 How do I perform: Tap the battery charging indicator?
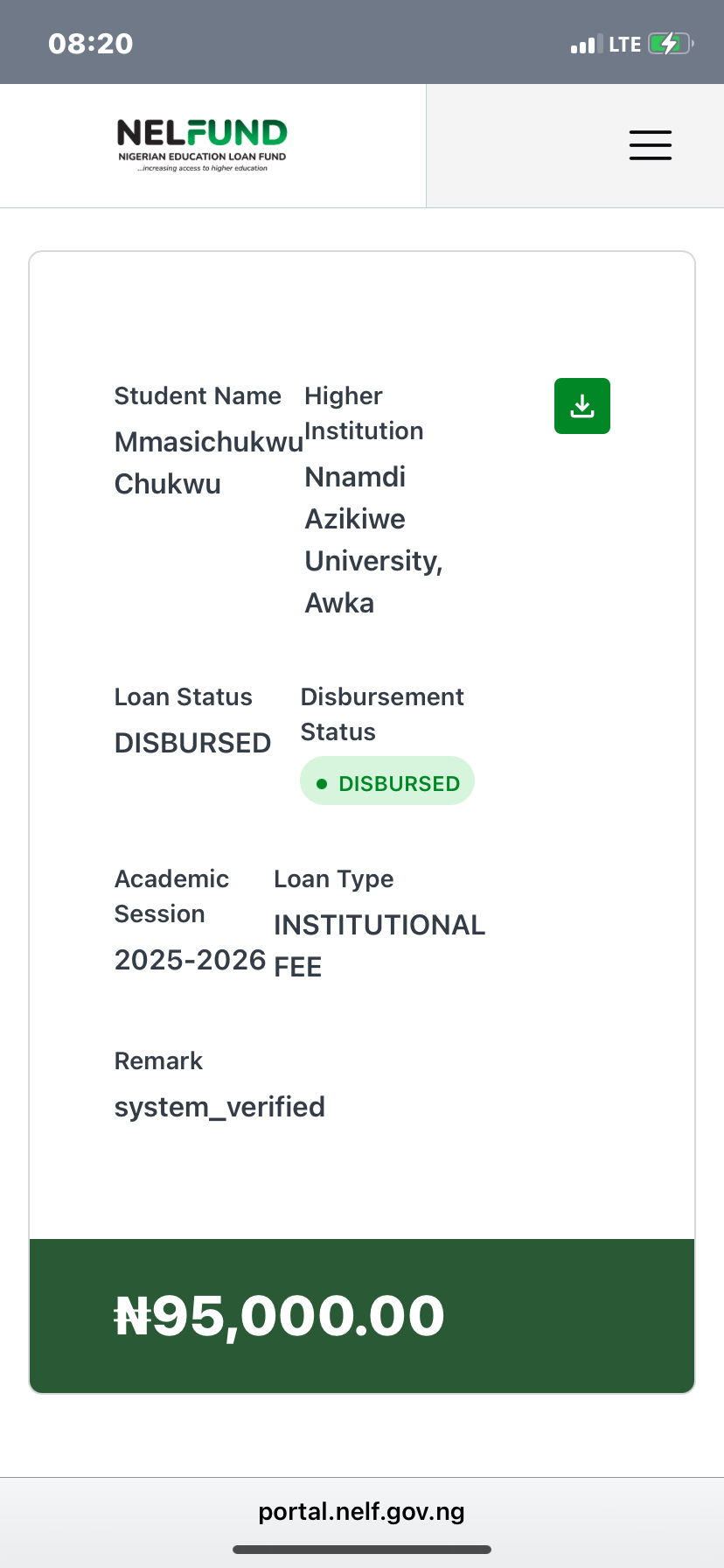668,43
